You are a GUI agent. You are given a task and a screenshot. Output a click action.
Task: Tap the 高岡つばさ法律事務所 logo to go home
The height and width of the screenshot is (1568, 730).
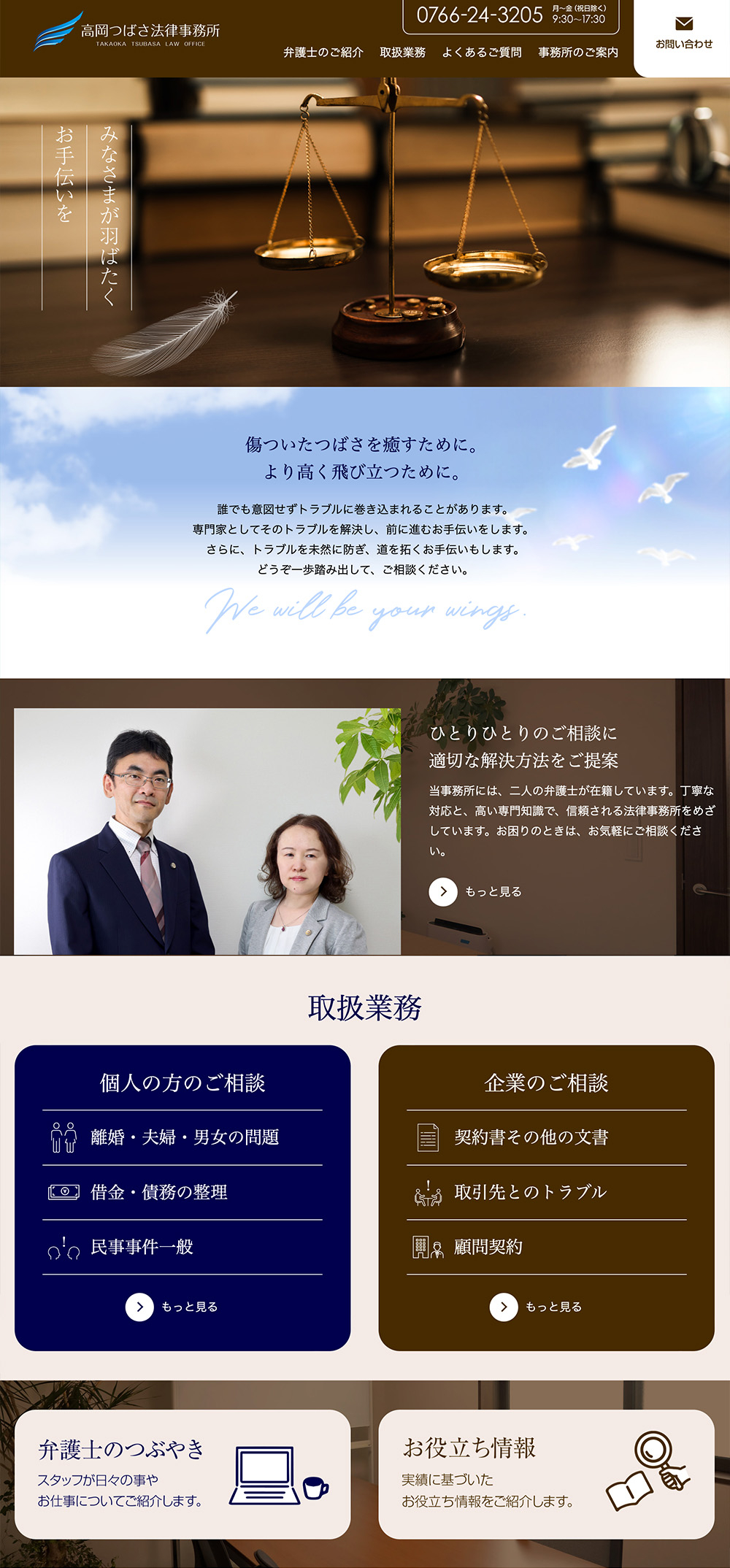point(128,32)
